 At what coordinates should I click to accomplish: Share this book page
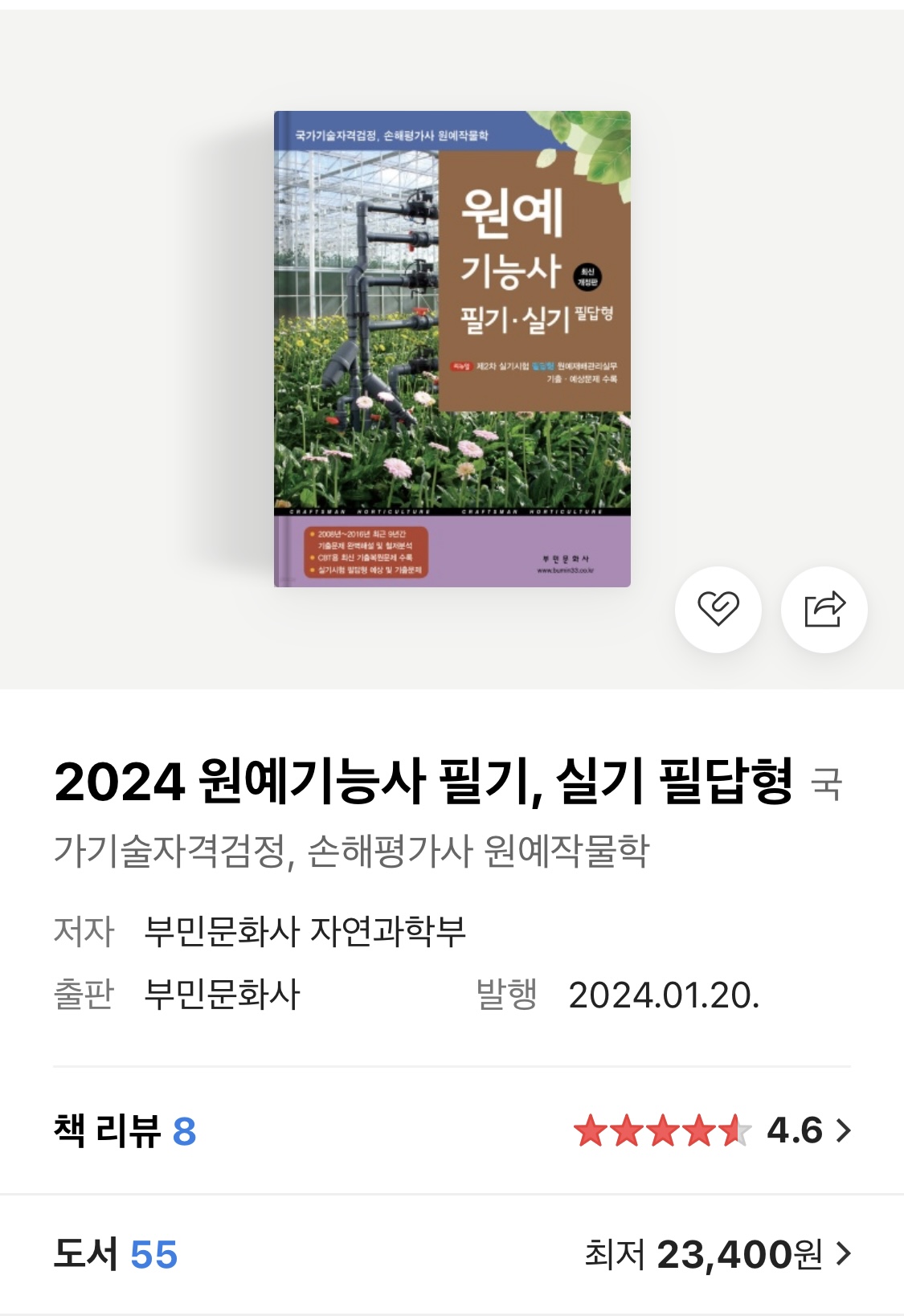(x=824, y=609)
